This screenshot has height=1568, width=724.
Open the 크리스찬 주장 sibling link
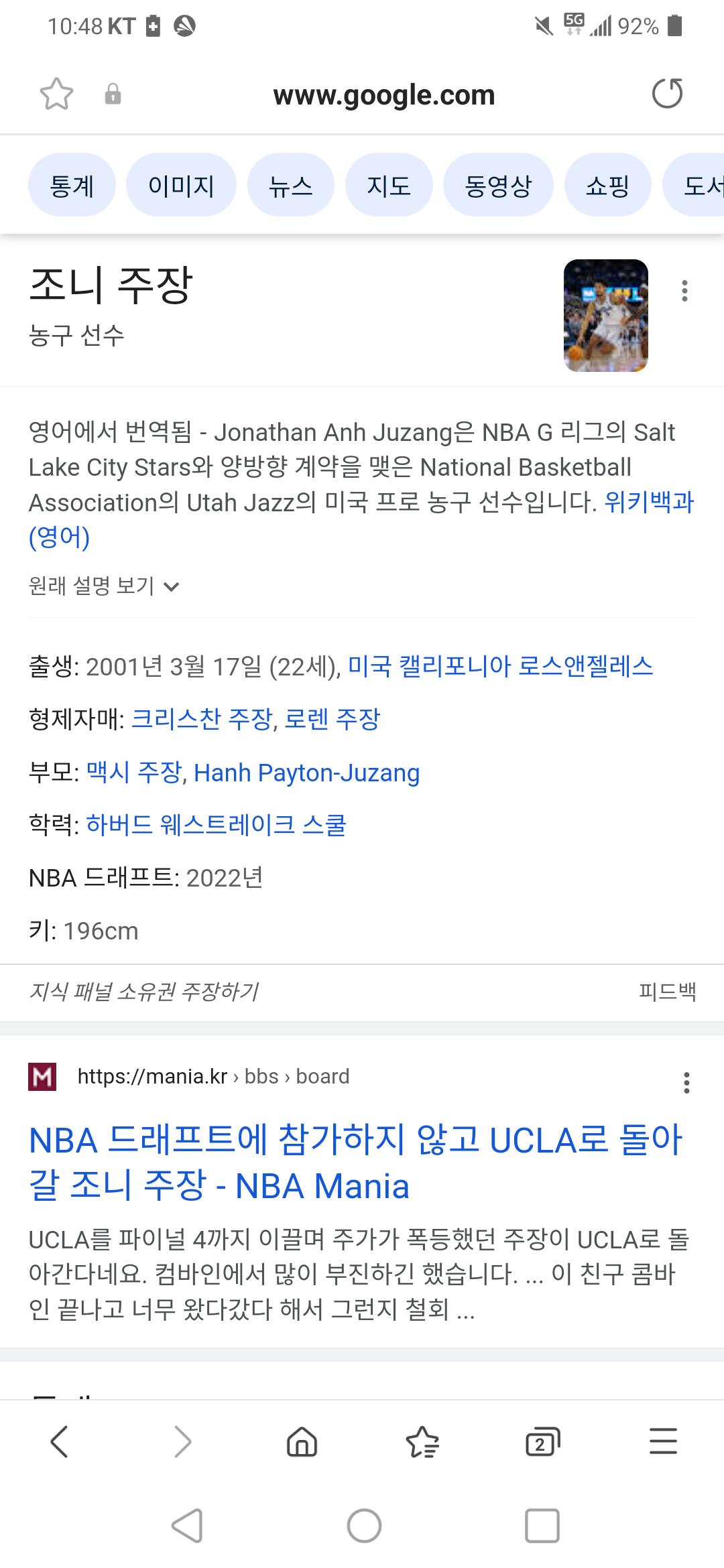tap(201, 719)
